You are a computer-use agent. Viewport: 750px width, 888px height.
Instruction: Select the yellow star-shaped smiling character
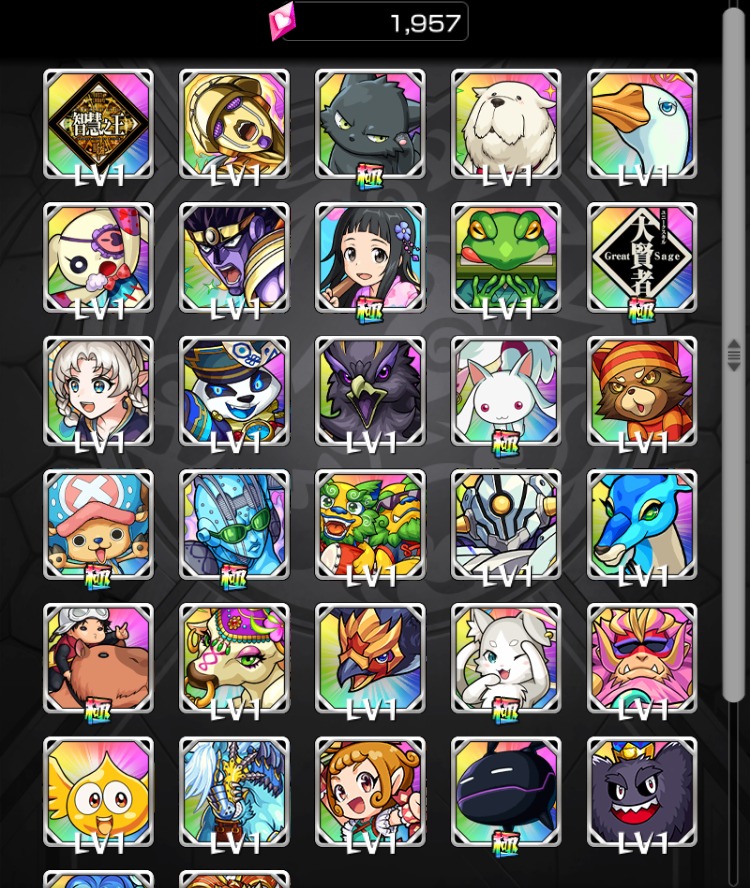(98, 792)
